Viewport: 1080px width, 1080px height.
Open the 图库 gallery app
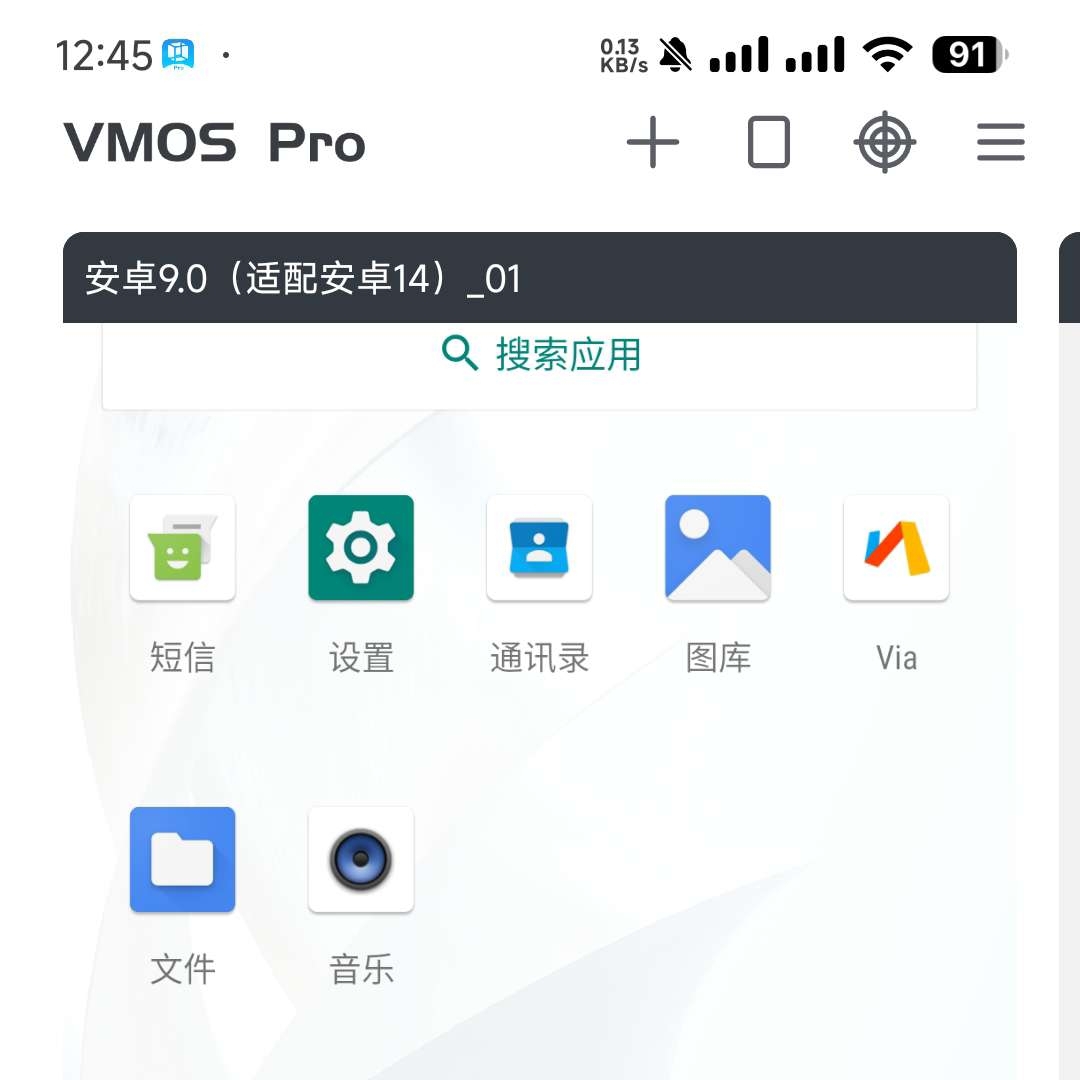718,548
